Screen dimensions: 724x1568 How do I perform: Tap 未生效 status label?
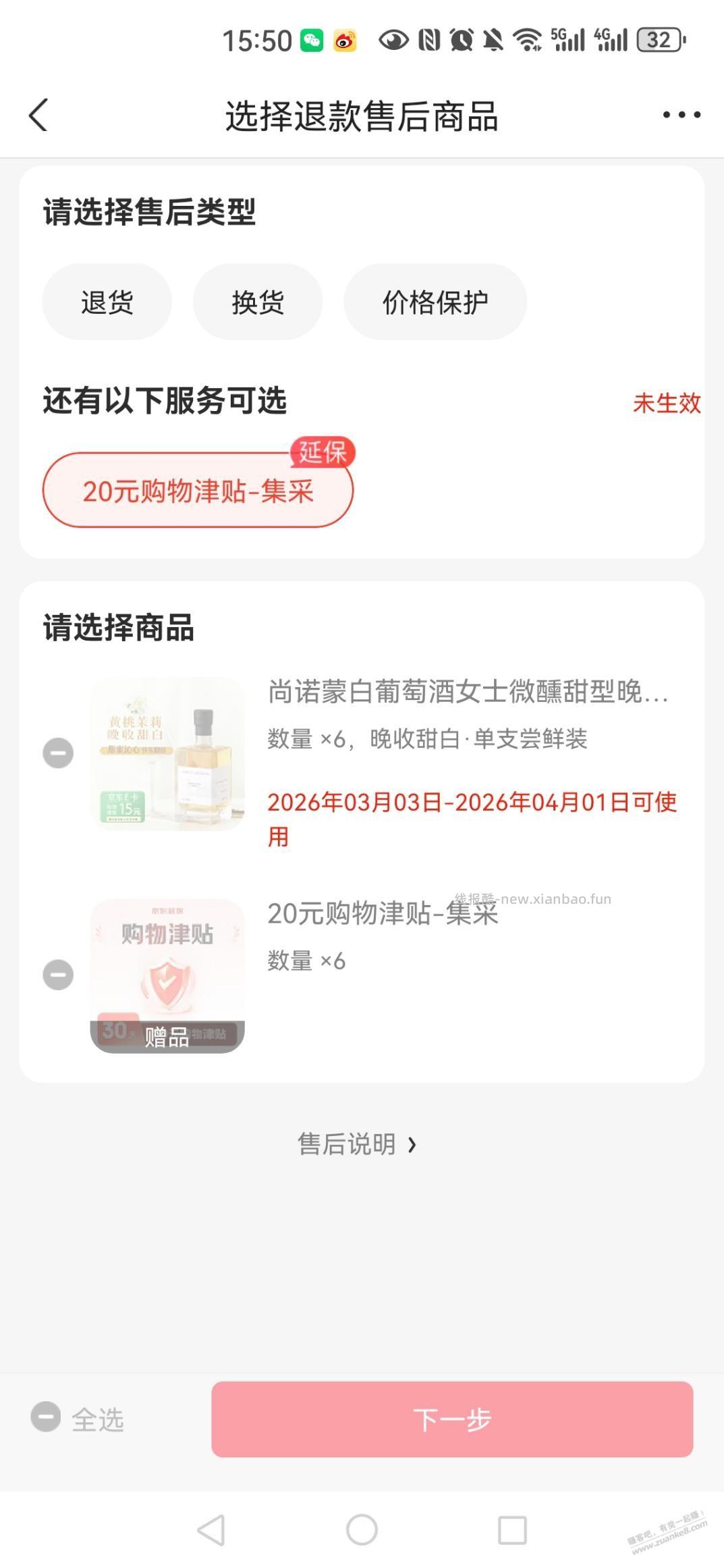pos(667,403)
